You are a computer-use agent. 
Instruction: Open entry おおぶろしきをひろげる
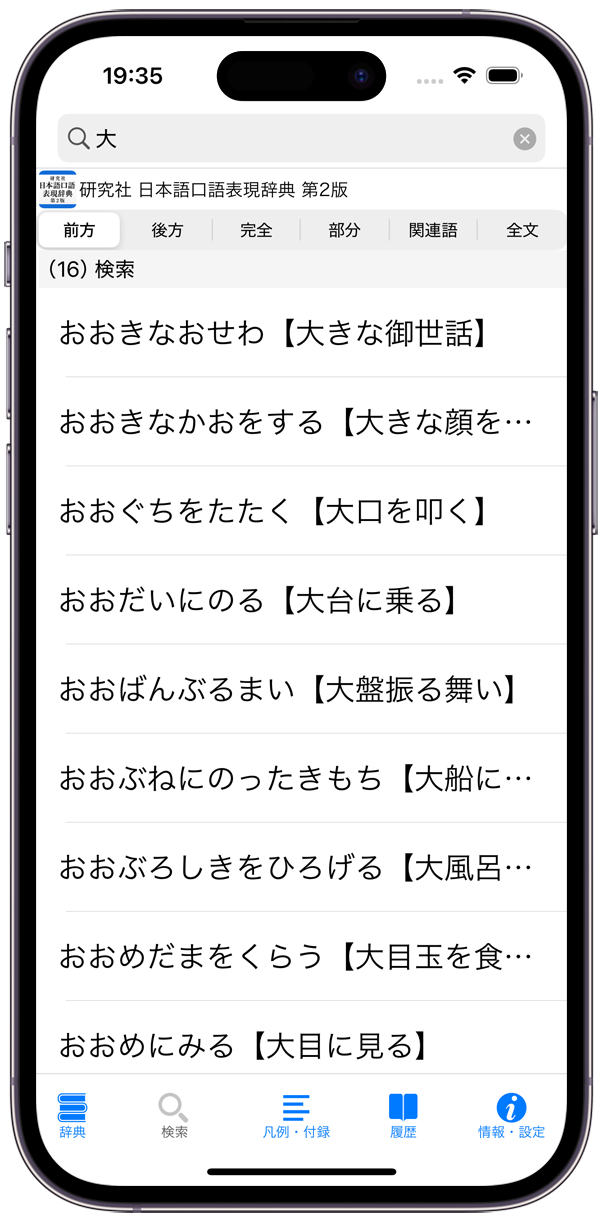[x=300, y=867]
